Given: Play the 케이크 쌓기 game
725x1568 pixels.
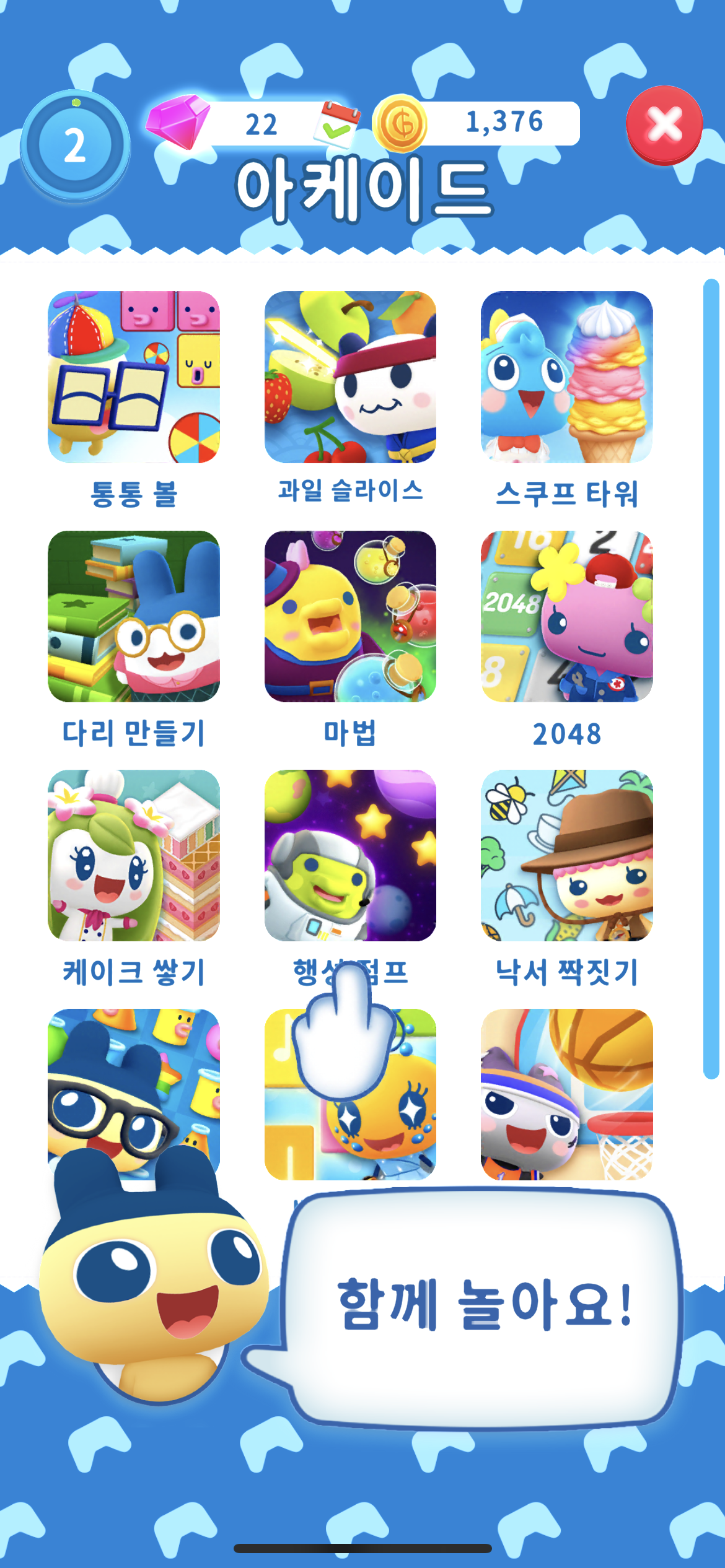Looking at the screenshot, I should (x=134, y=855).
